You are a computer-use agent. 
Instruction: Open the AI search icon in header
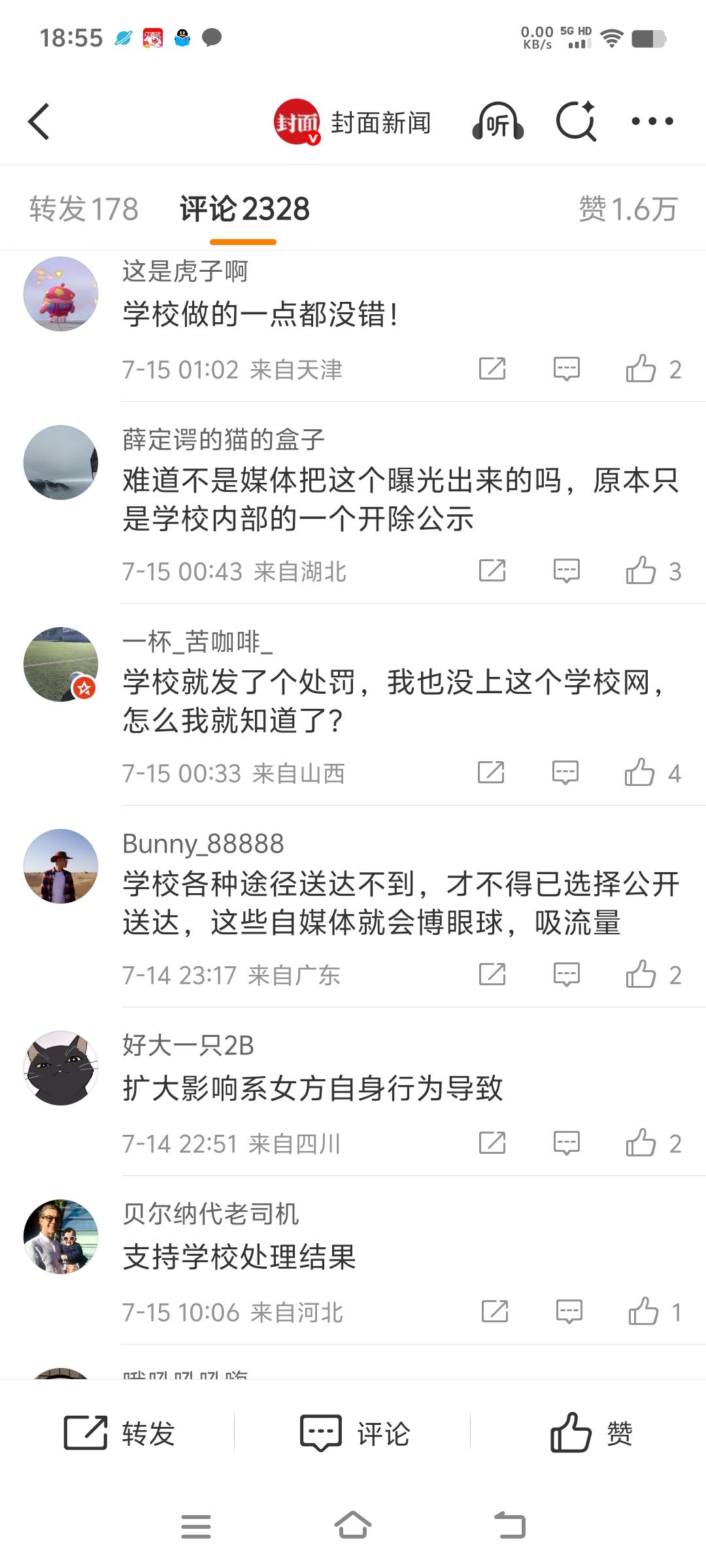(576, 122)
